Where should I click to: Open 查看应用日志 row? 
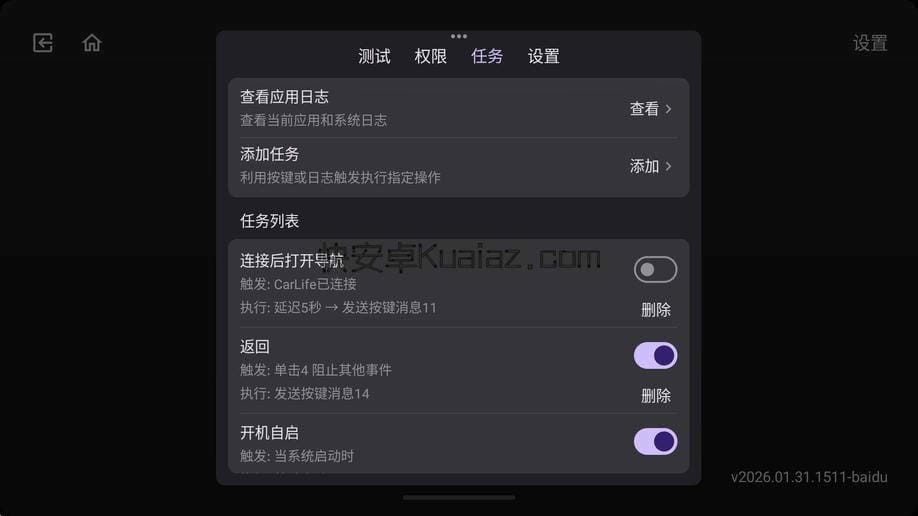(458, 108)
